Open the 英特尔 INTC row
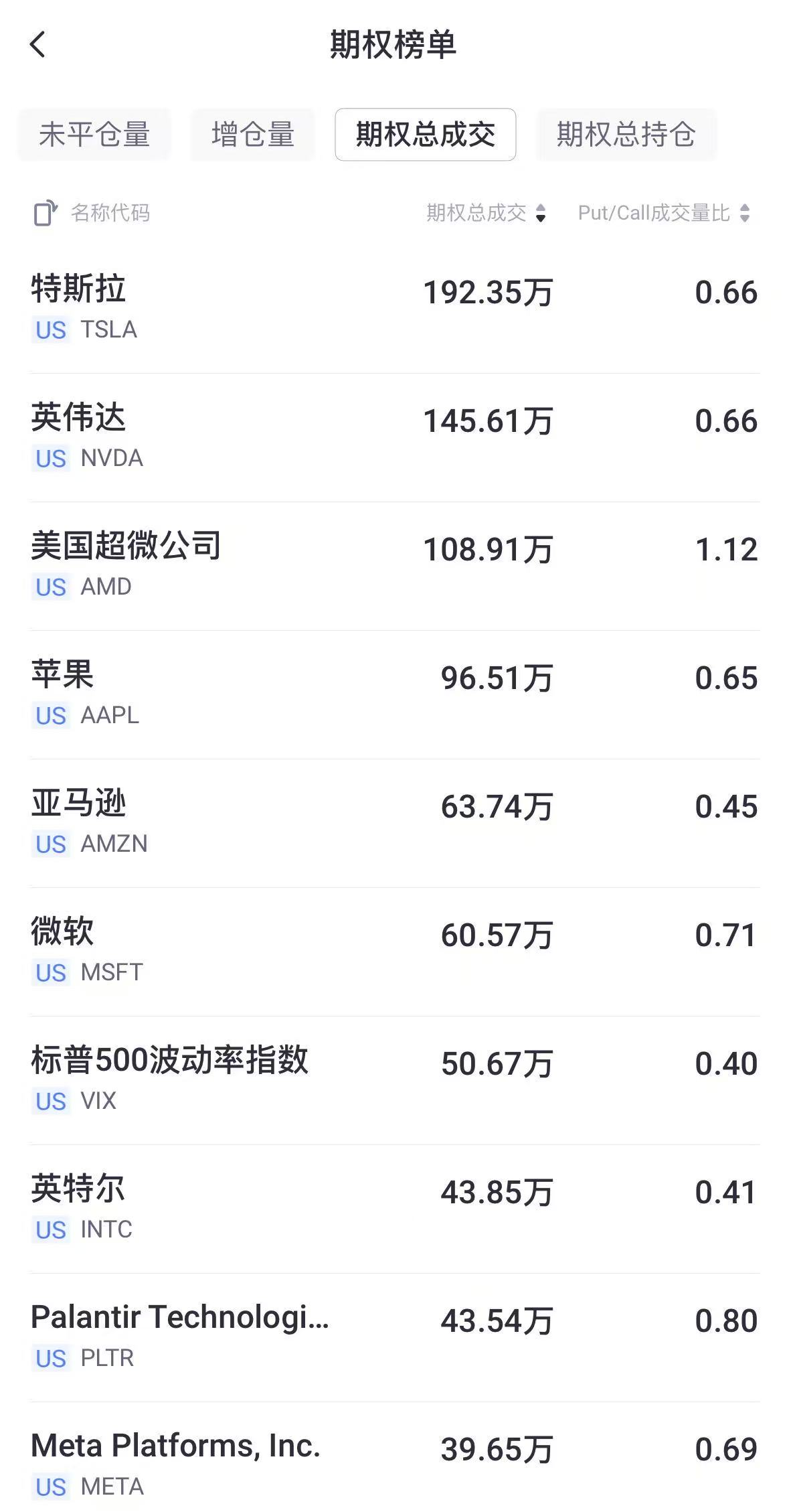 point(394,1208)
